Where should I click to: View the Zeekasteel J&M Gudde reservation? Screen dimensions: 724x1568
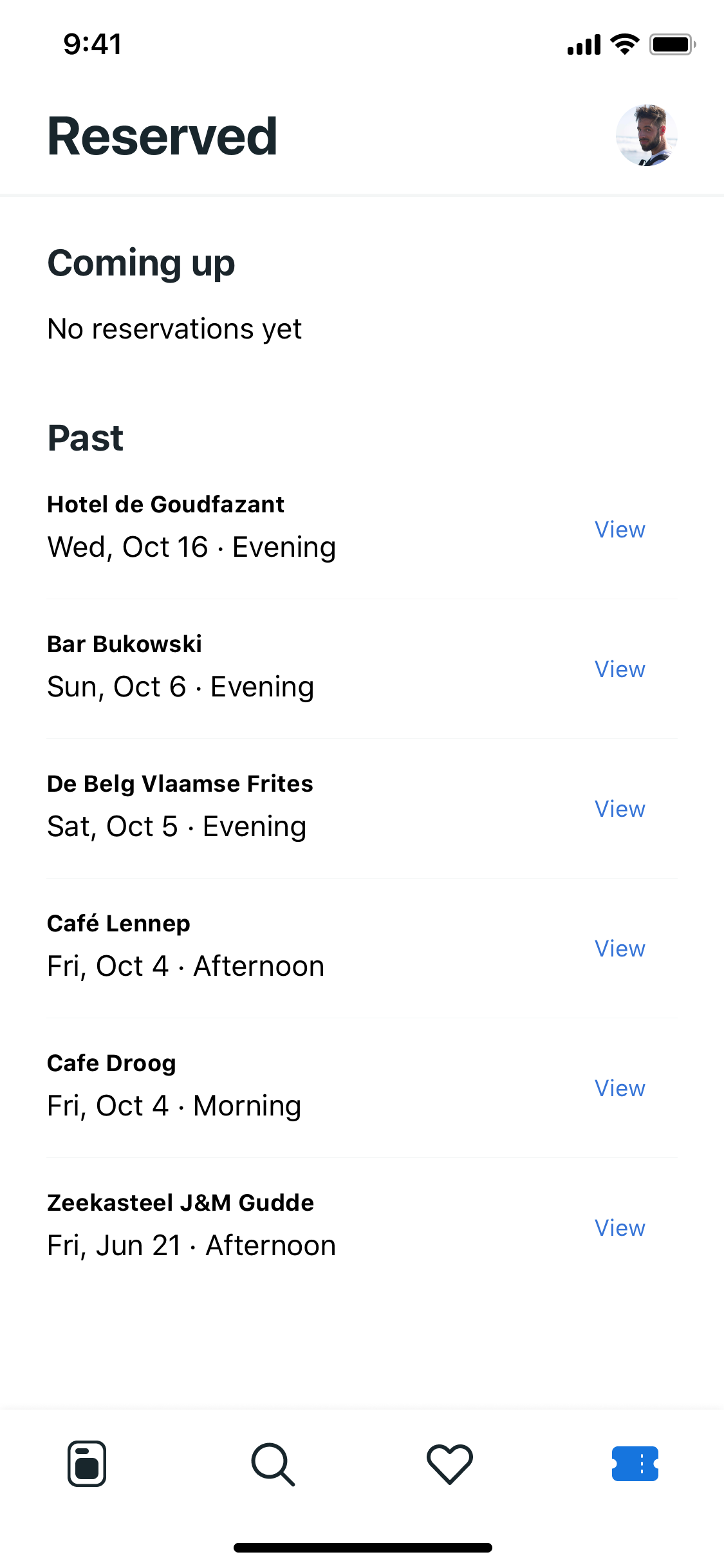tap(619, 1228)
